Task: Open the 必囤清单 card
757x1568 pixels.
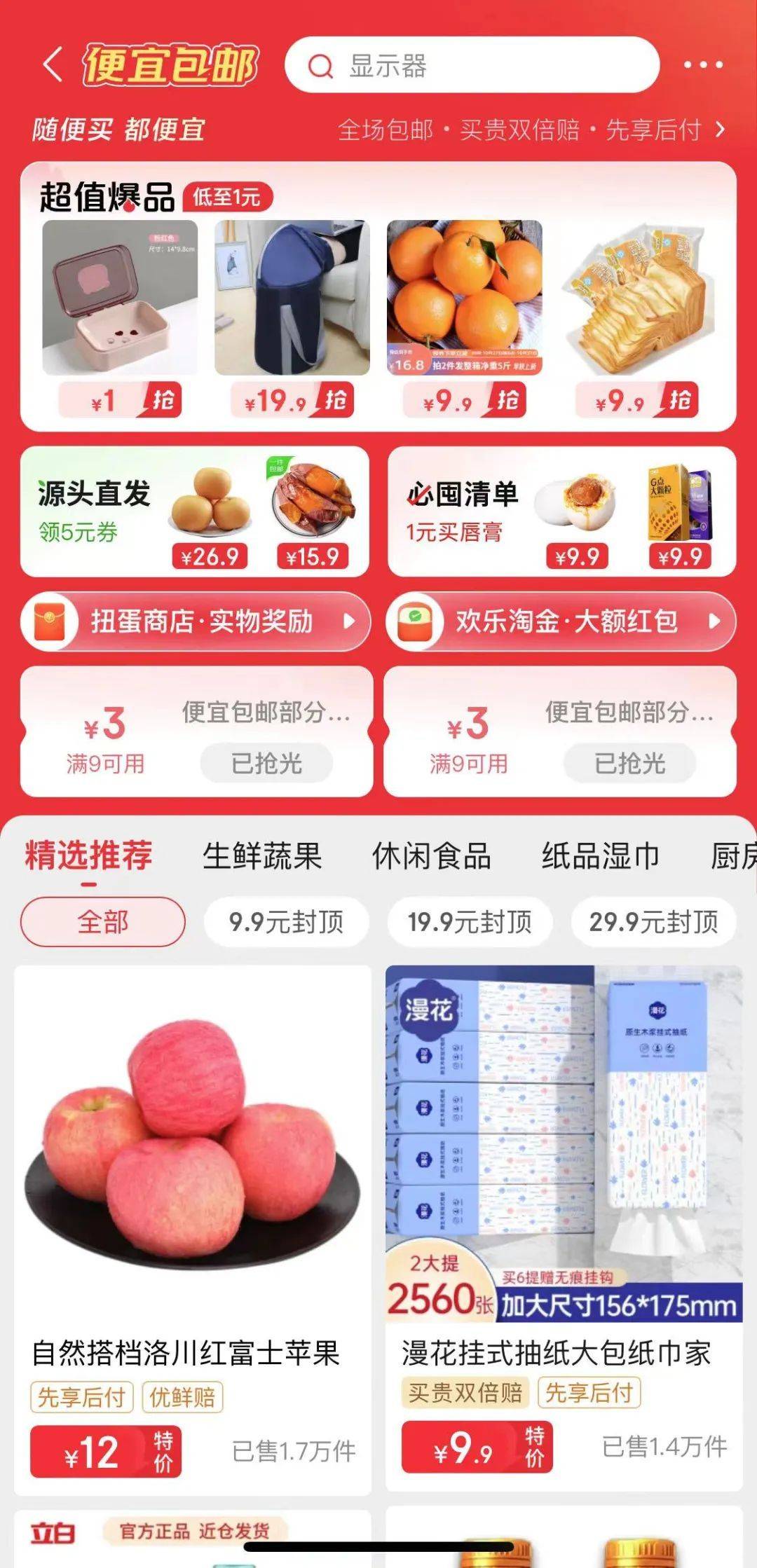Action: pyautogui.click(x=561, y=512)
